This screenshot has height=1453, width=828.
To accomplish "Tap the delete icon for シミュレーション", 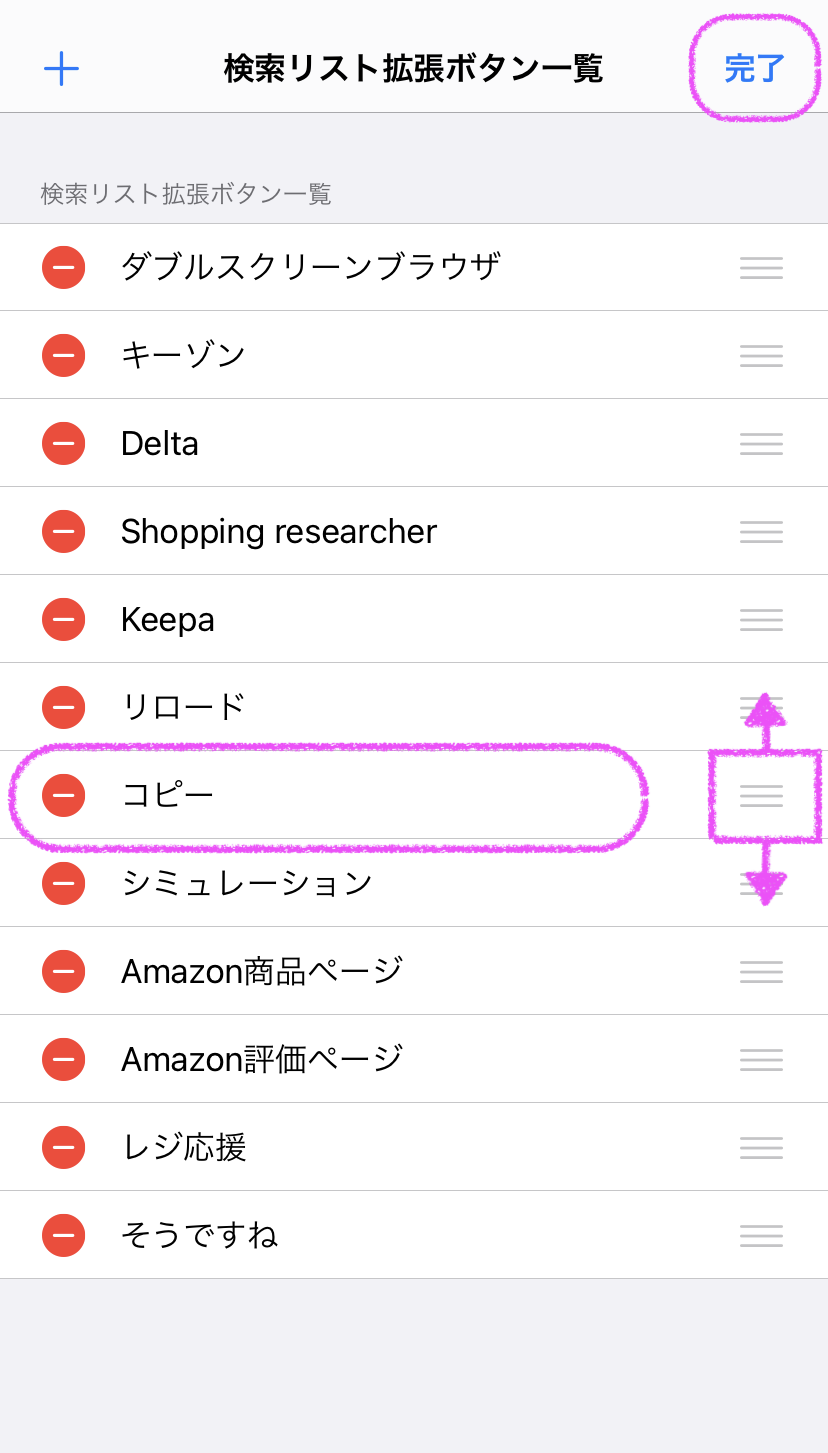I will [x=63, y=883].
